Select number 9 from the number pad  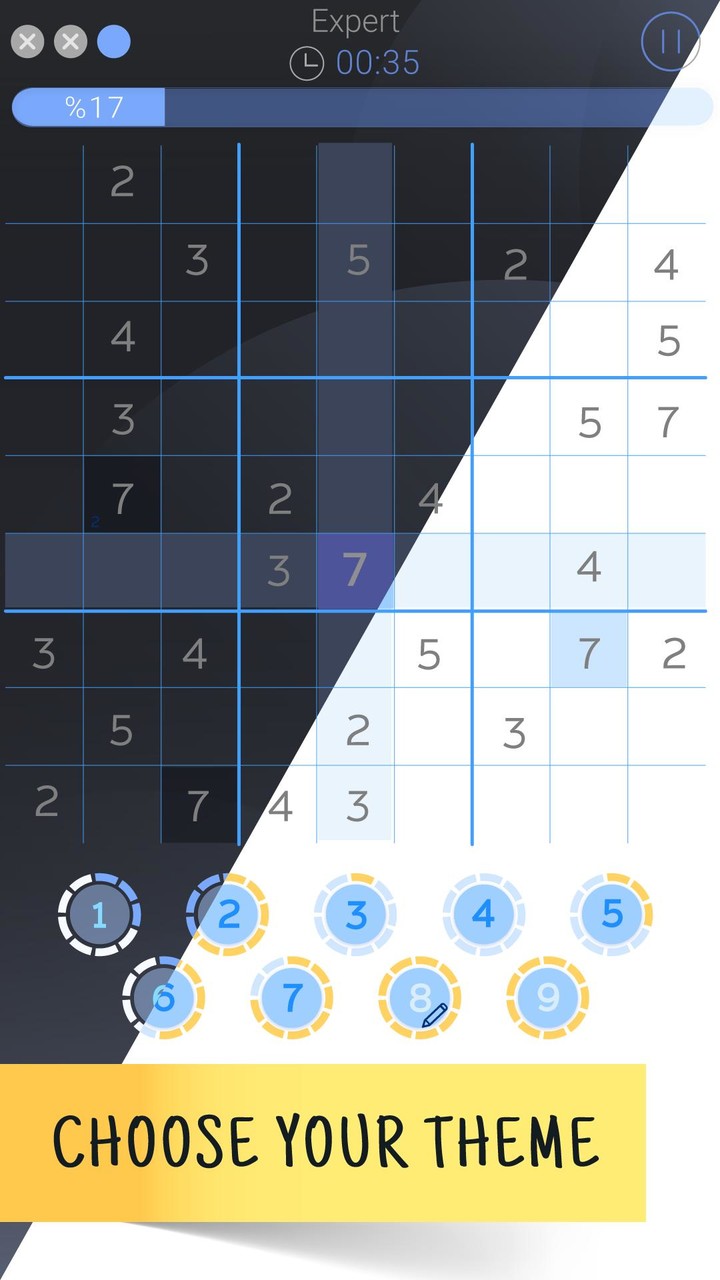click(x=546, y=996)
